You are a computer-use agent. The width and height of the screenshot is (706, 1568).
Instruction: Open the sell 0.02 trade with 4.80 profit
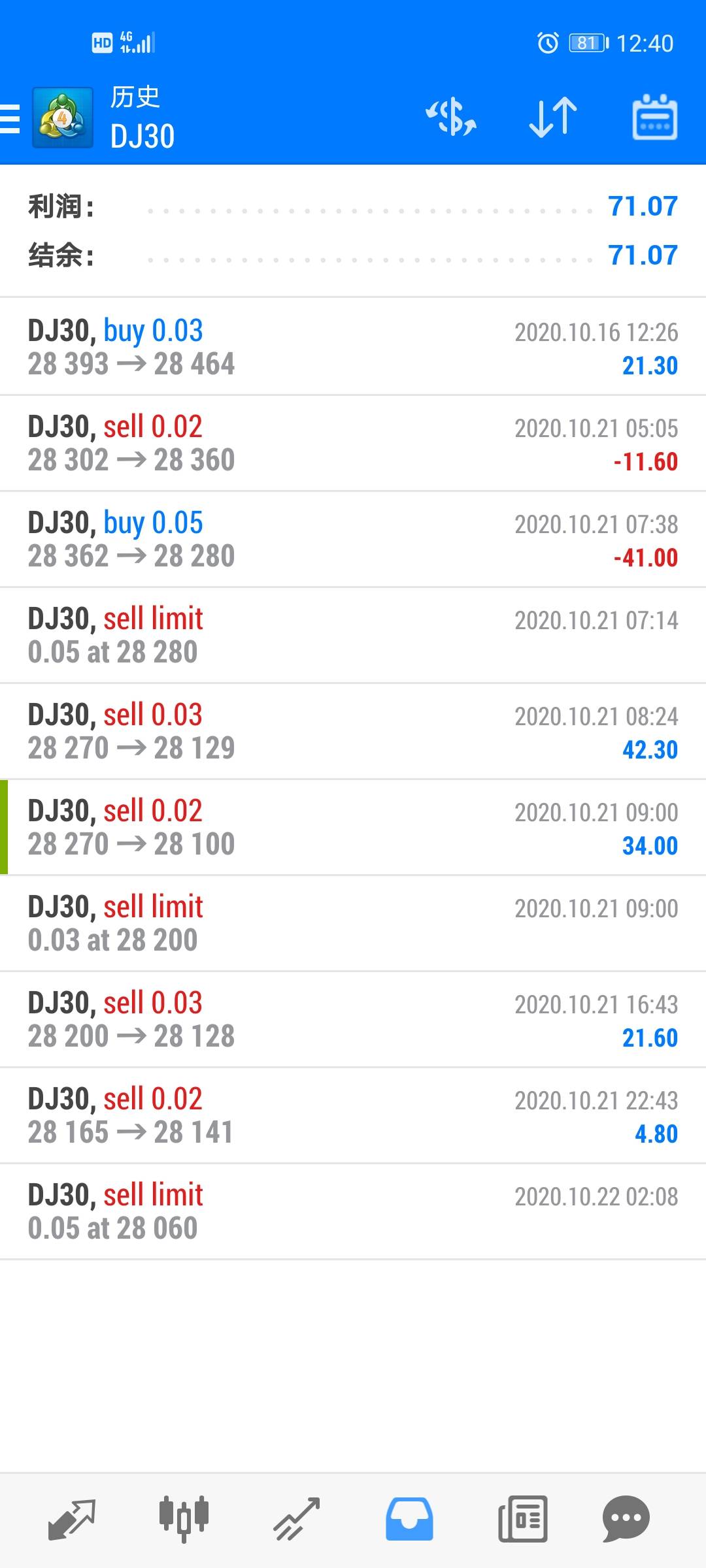point(353,1115)
